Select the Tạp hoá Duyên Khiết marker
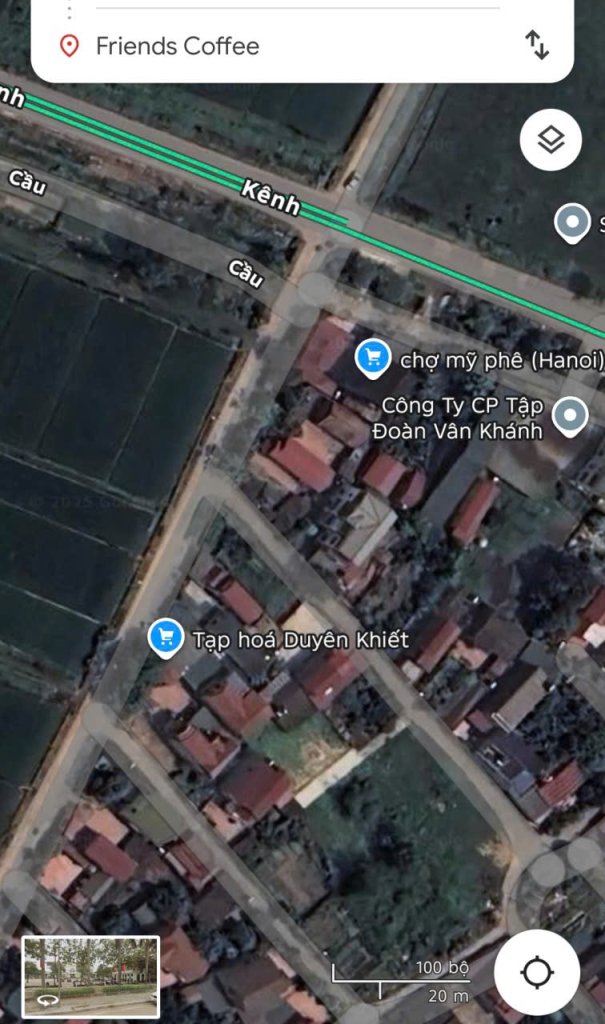This screenshot has width=605, height=1024. (166, 638)
